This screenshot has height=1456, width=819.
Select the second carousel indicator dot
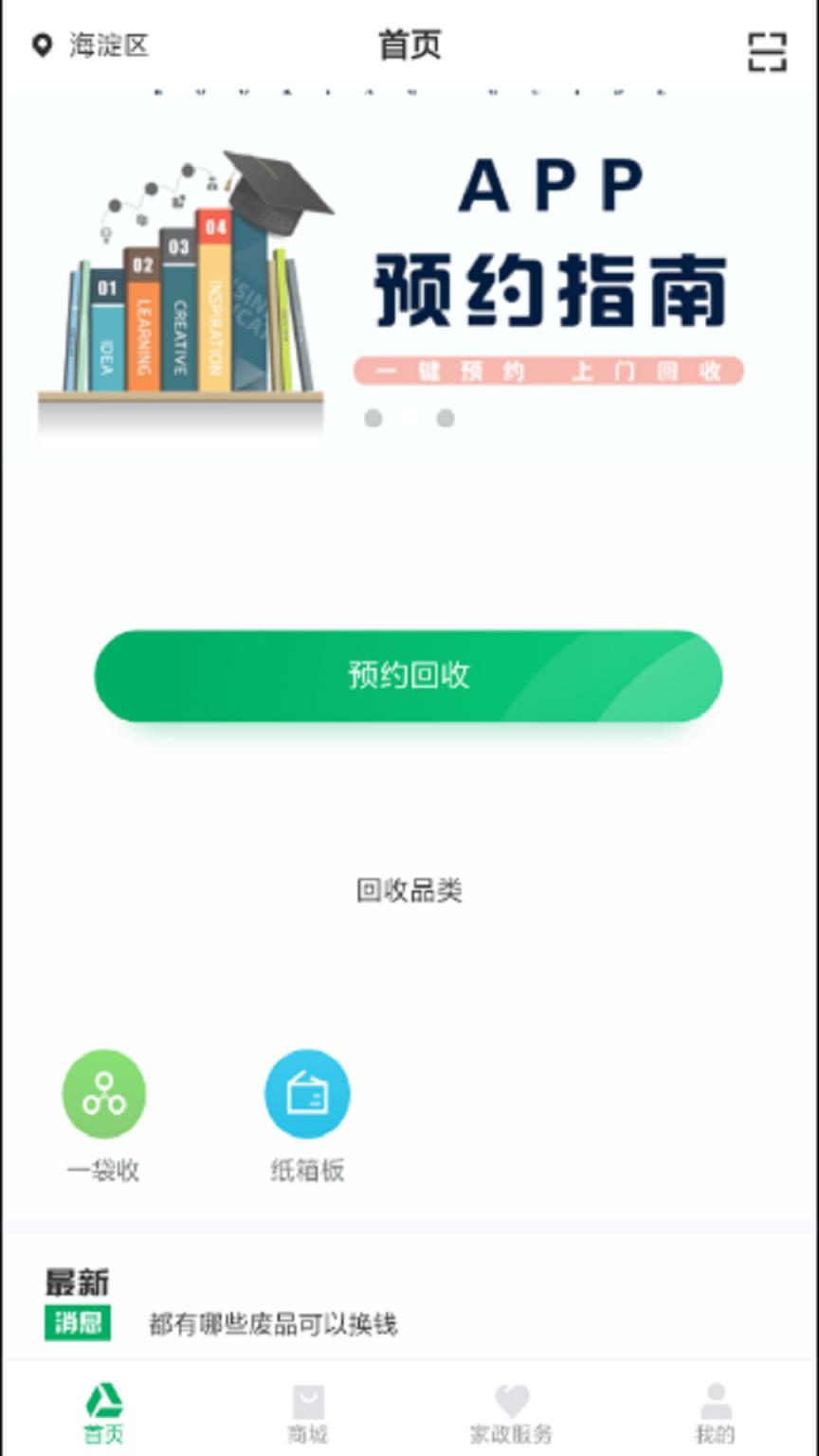click(x=408, y=417)
